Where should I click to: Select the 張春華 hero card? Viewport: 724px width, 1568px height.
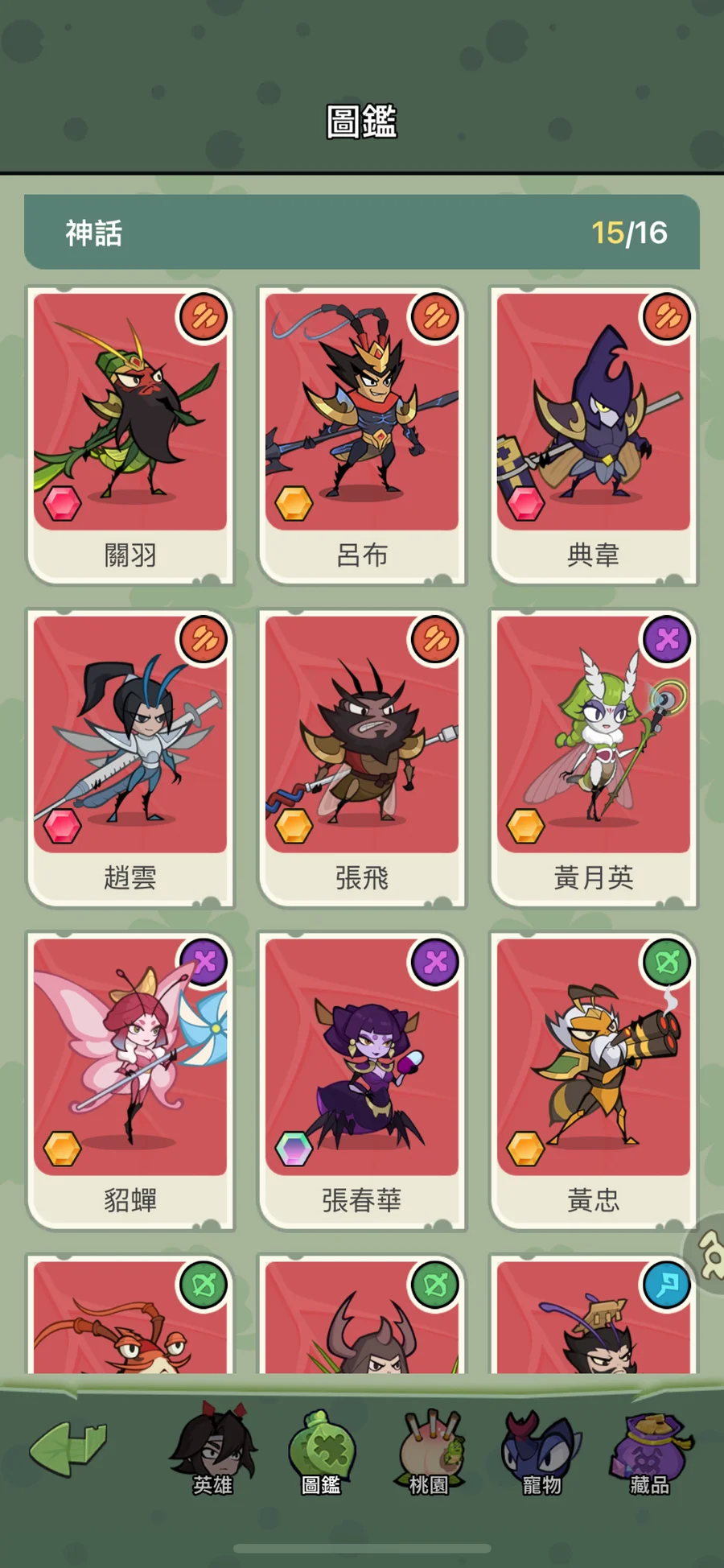[x=362, y=1079]
